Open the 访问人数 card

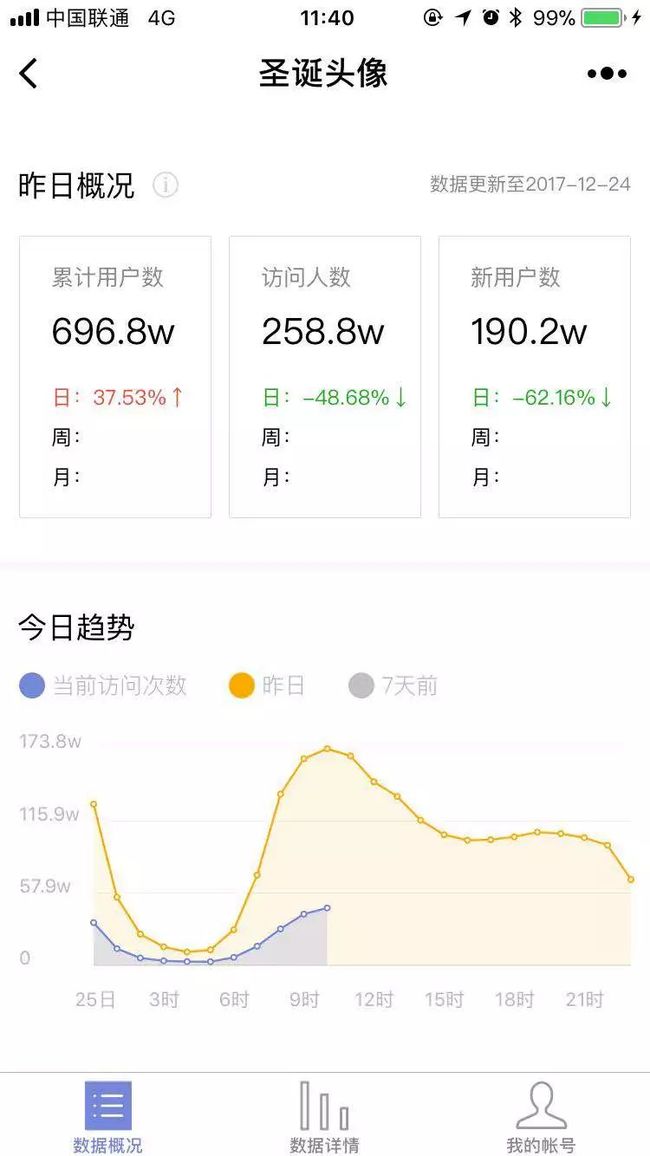click(325, 377)
